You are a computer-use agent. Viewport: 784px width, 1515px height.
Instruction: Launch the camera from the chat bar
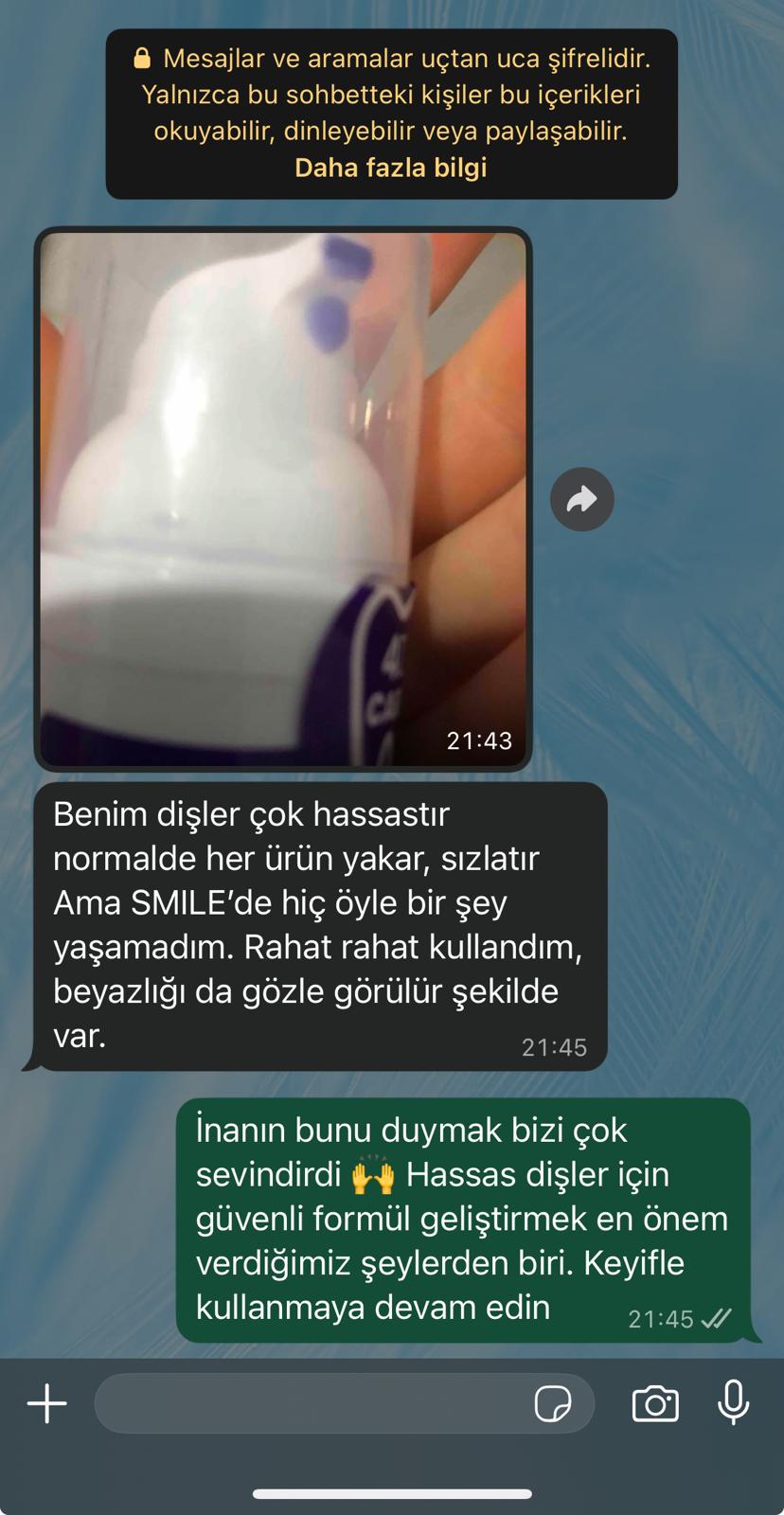(655, 1403)
